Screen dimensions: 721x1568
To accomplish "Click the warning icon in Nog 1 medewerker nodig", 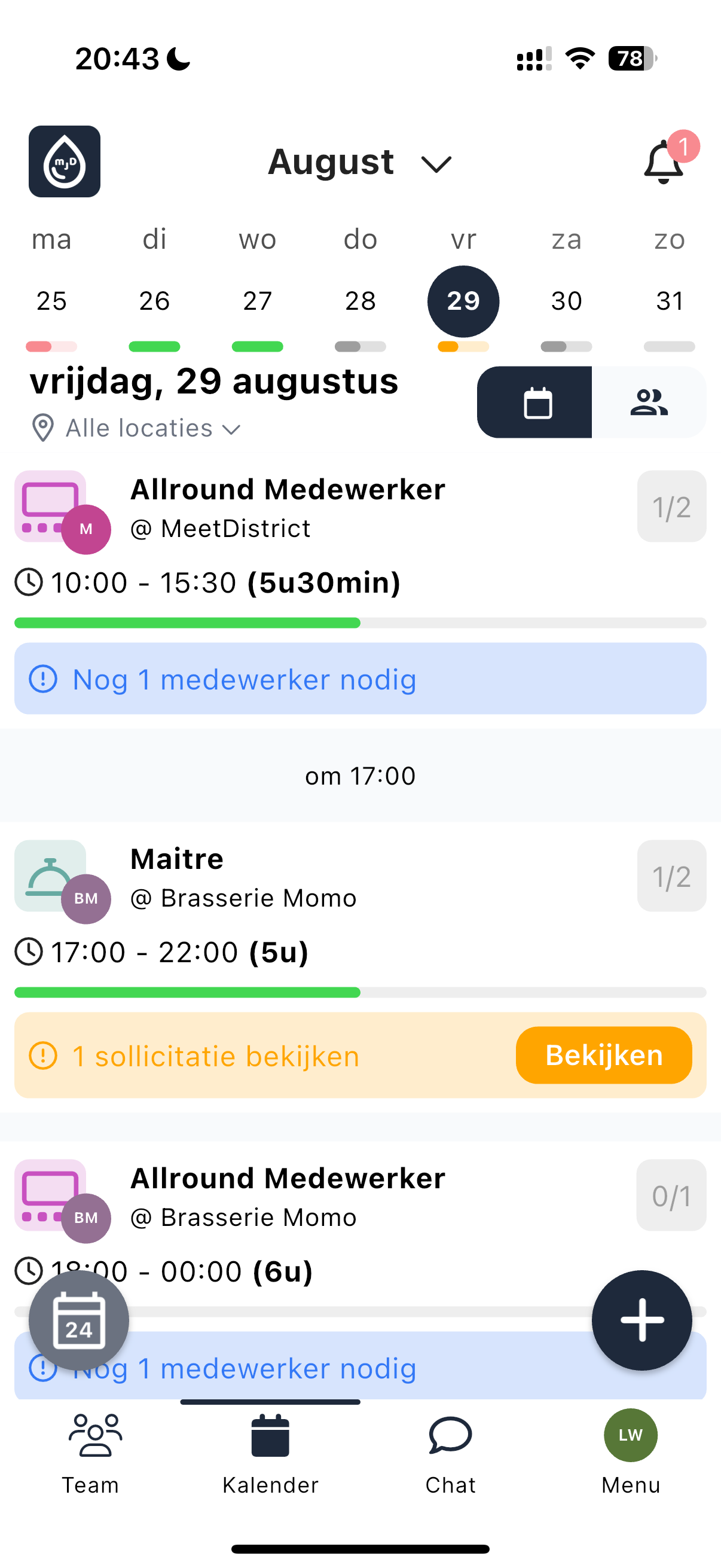I will click(42, 679).
